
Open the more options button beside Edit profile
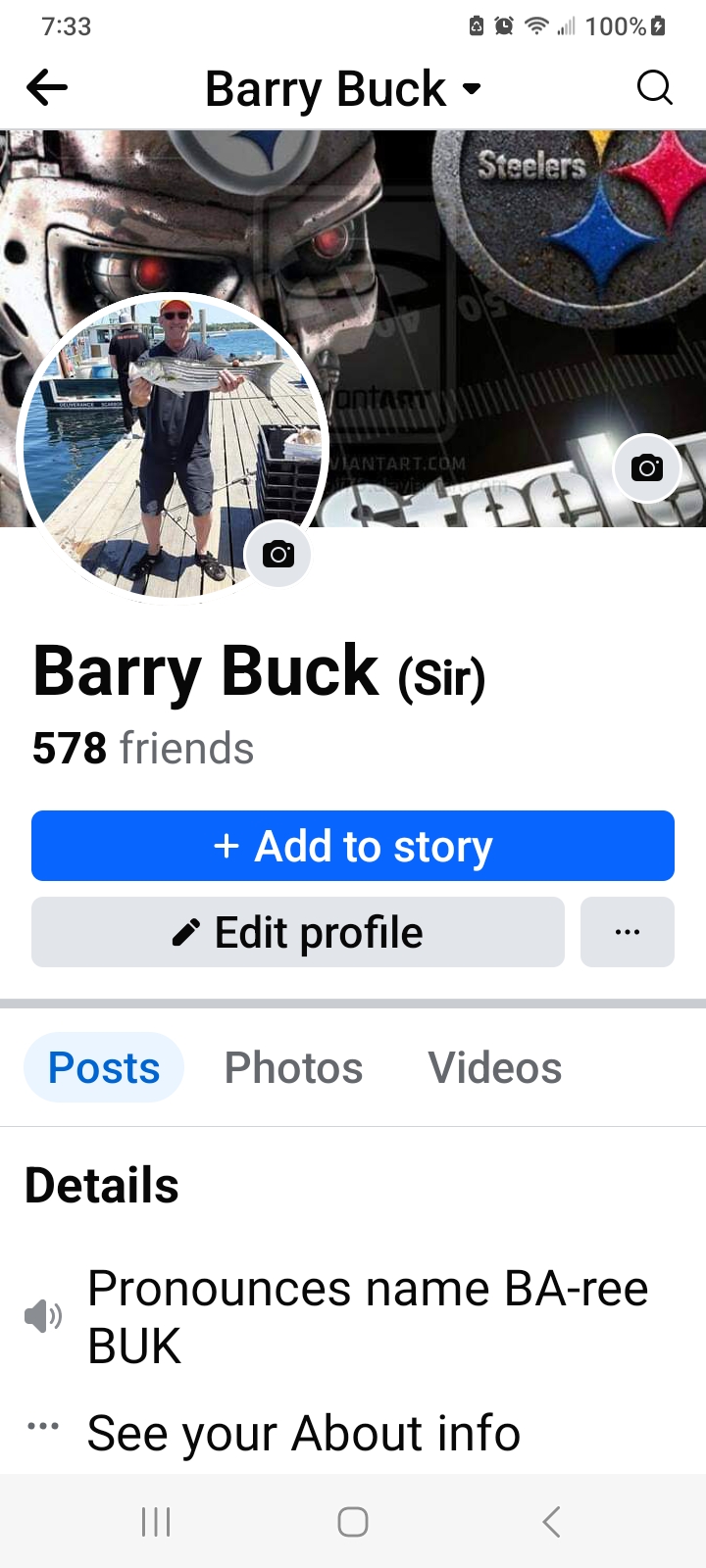628,932
